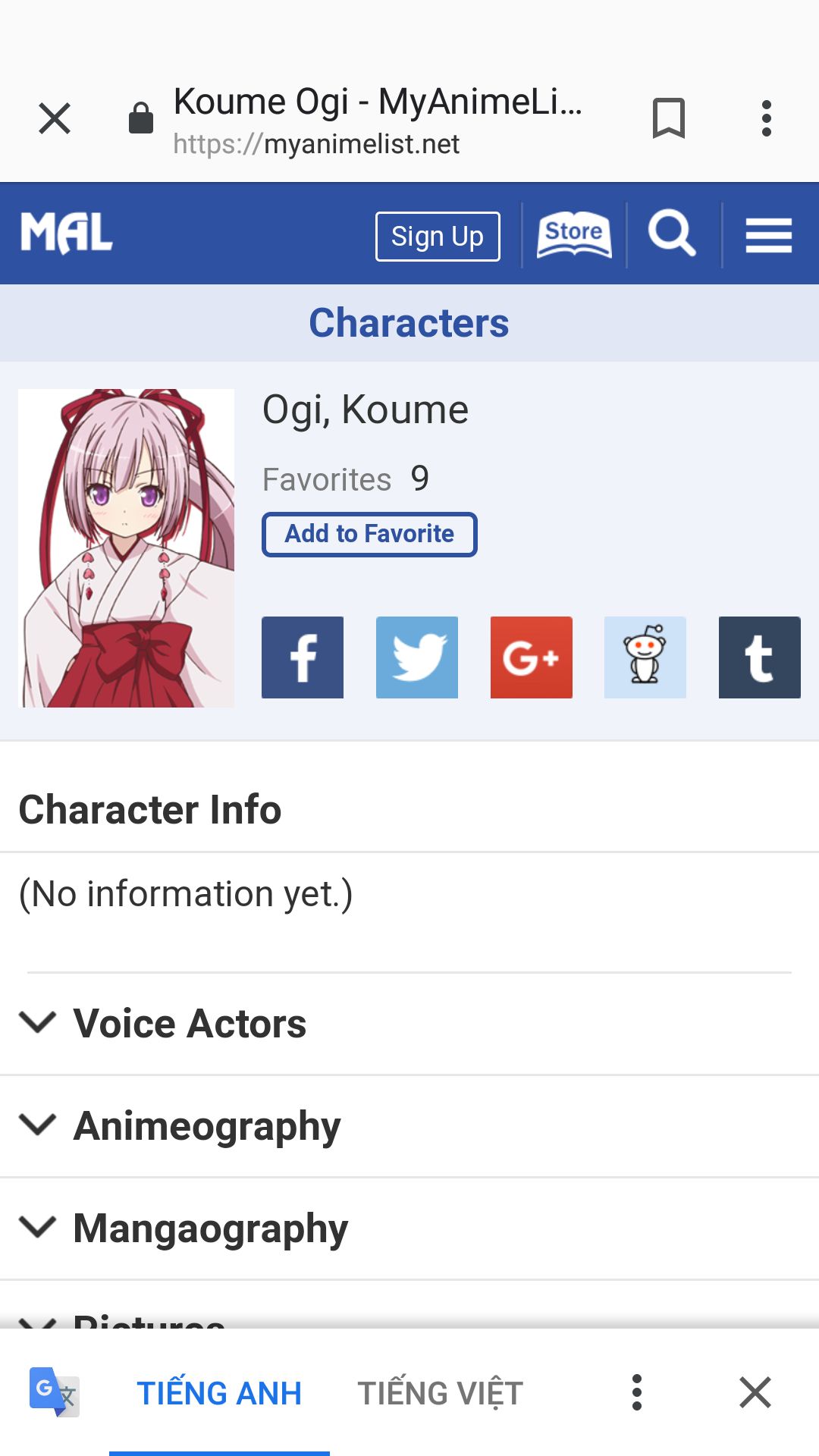
Task: Add Koume Ogi to favorites
Action: point(369,535)
